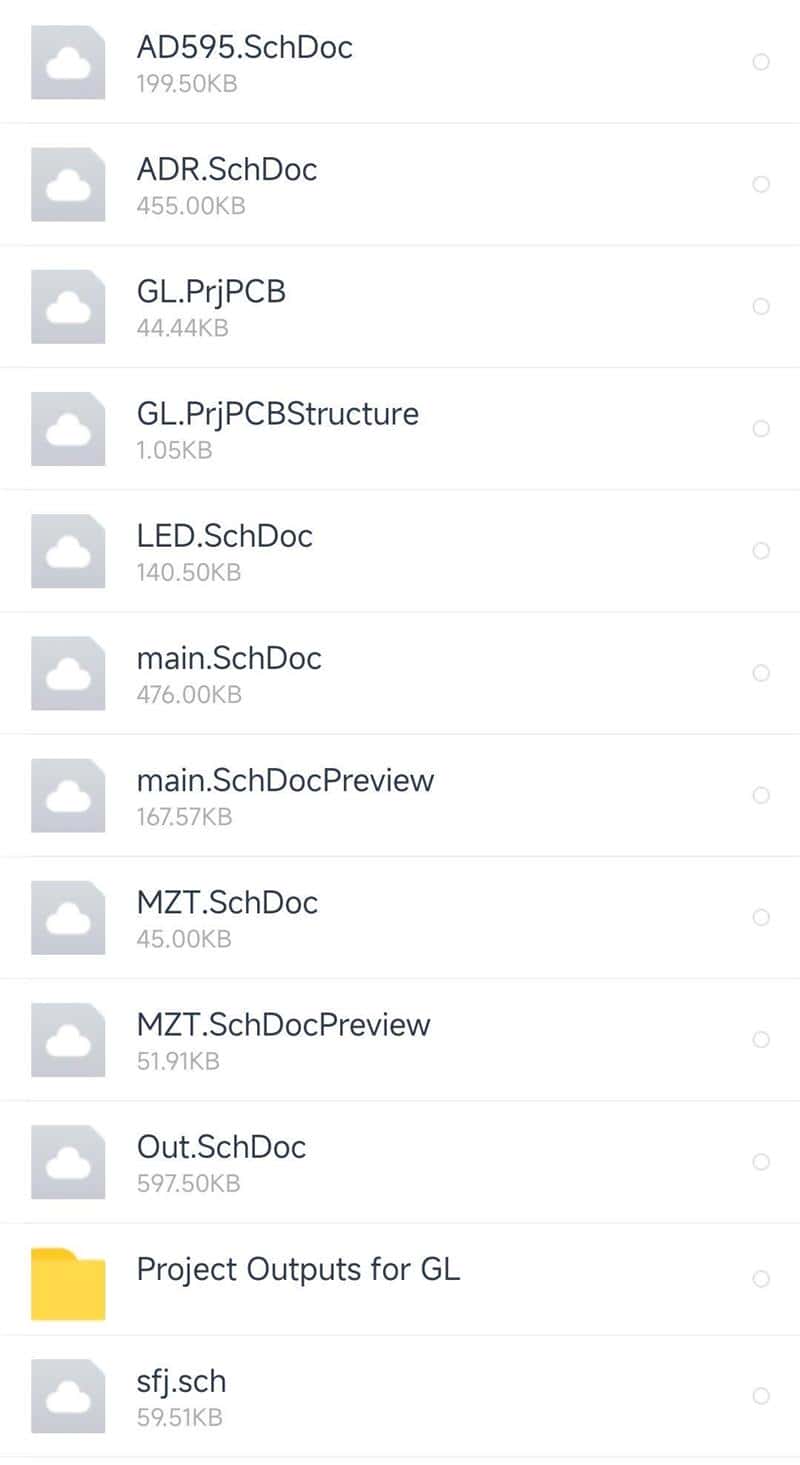800x1465 pixels.
Task: Select the GL.PrjPCBStructure radio button
Action: point(761,428)
